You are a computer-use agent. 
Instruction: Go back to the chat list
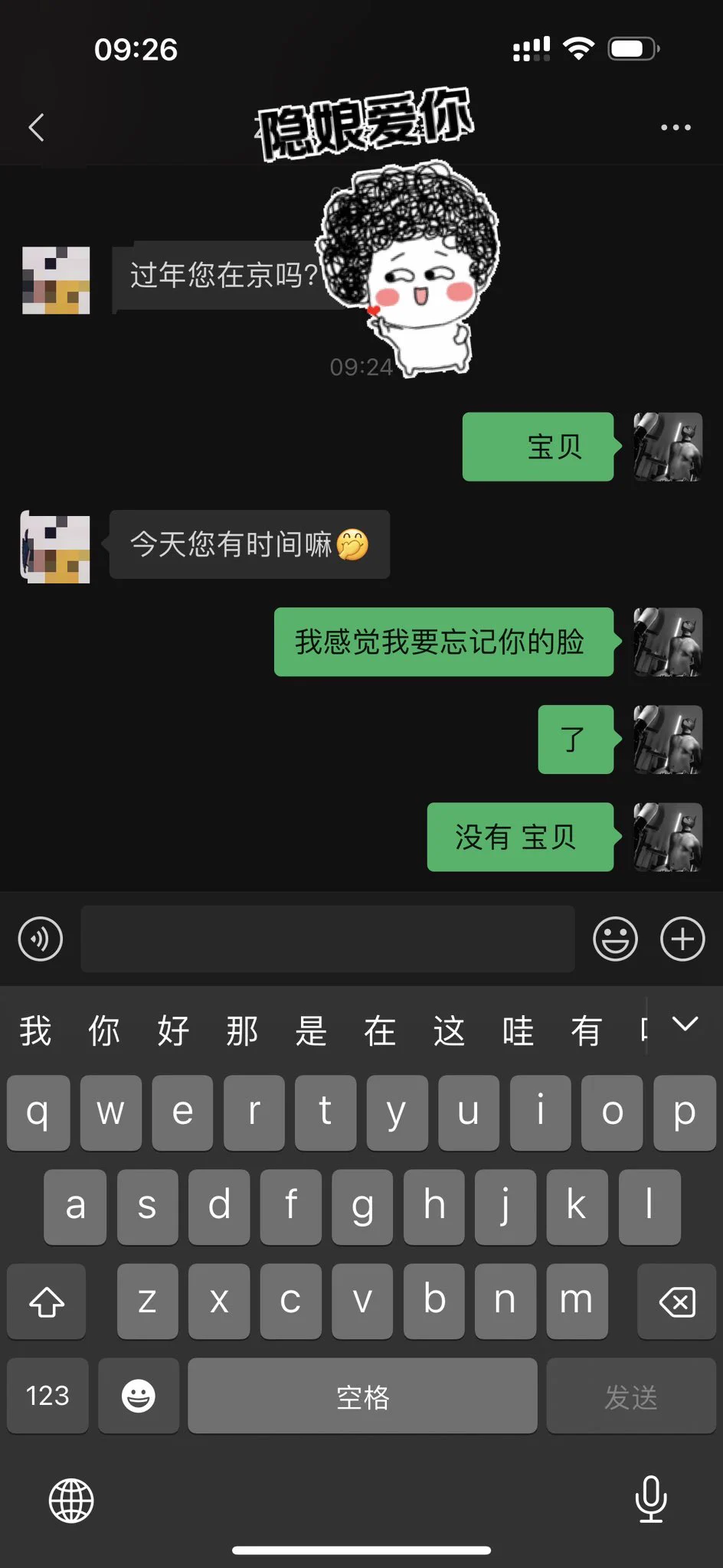coord(36,127)
